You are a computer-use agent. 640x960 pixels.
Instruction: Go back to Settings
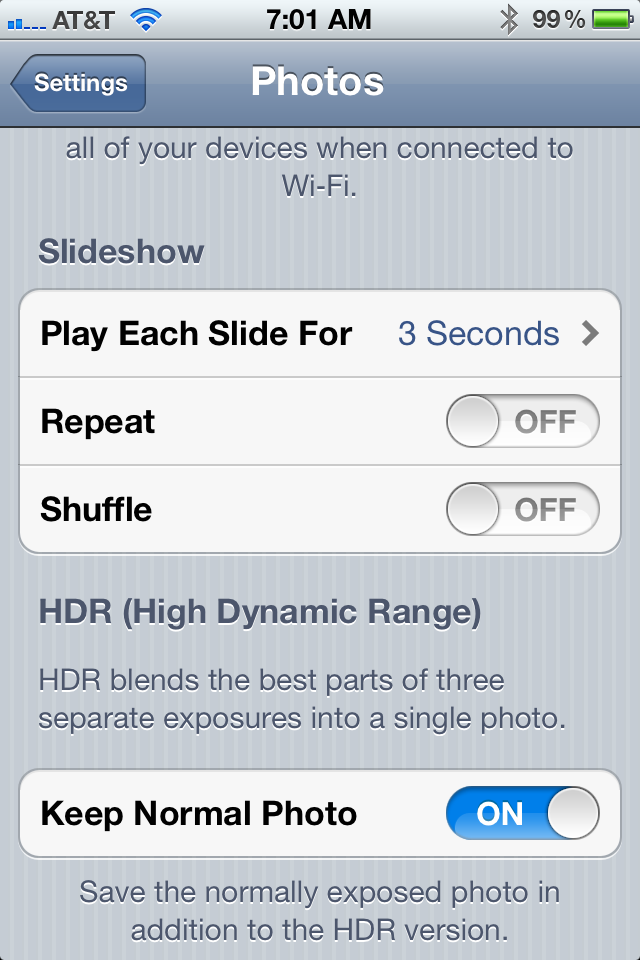pyautogui.click(x=80, y=83)
